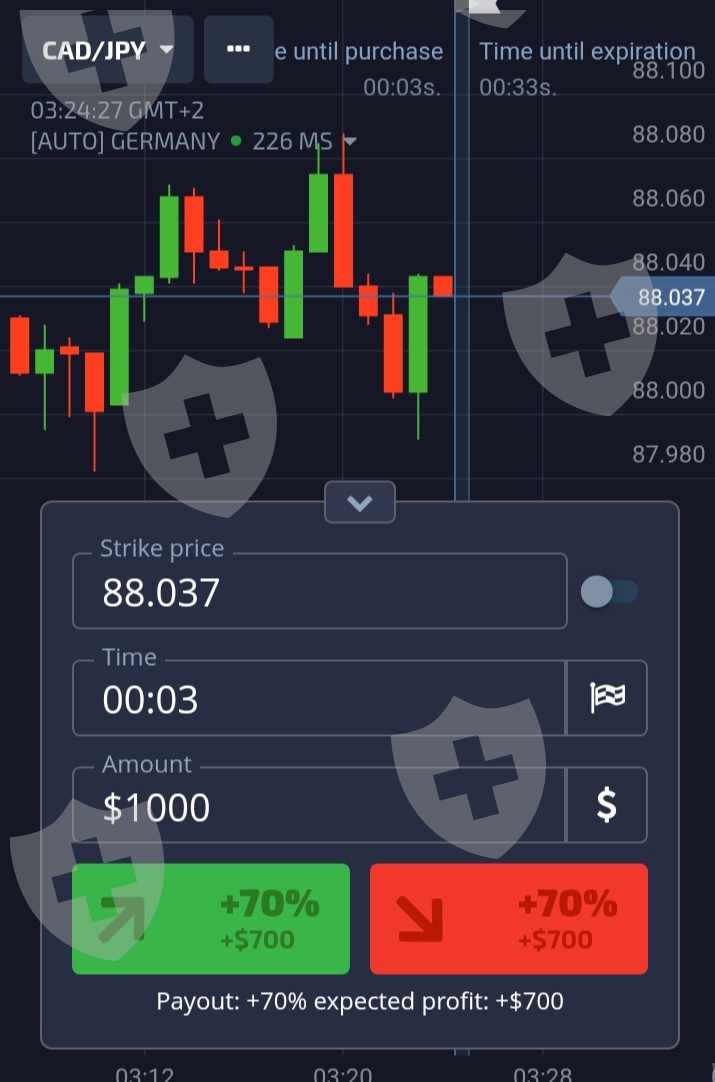715x1082 pixels.
Task: Edit the $1000 Amount field
Action: [319, 805]
